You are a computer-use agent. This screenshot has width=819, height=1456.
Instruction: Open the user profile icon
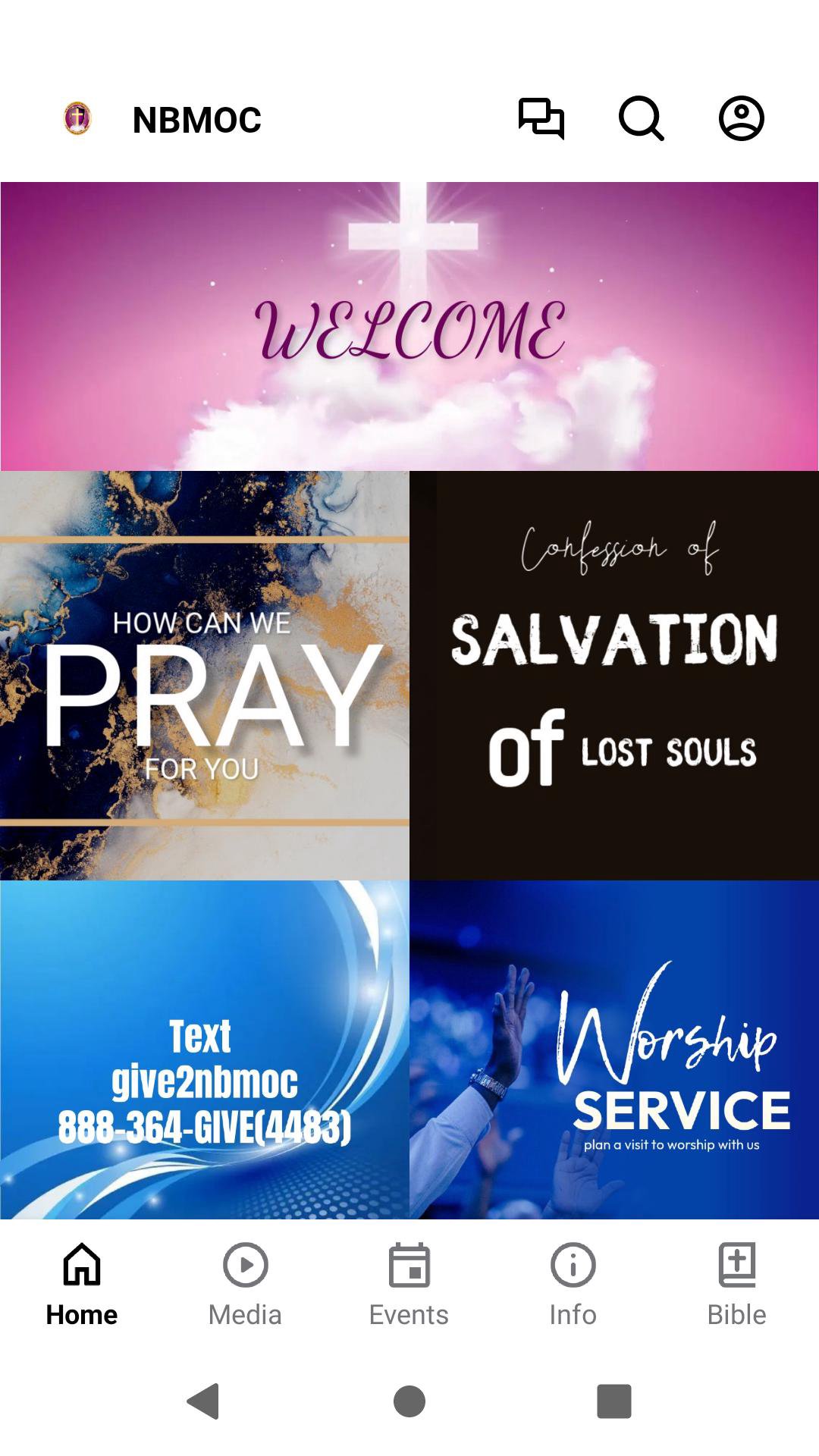(x=741, y=118)
